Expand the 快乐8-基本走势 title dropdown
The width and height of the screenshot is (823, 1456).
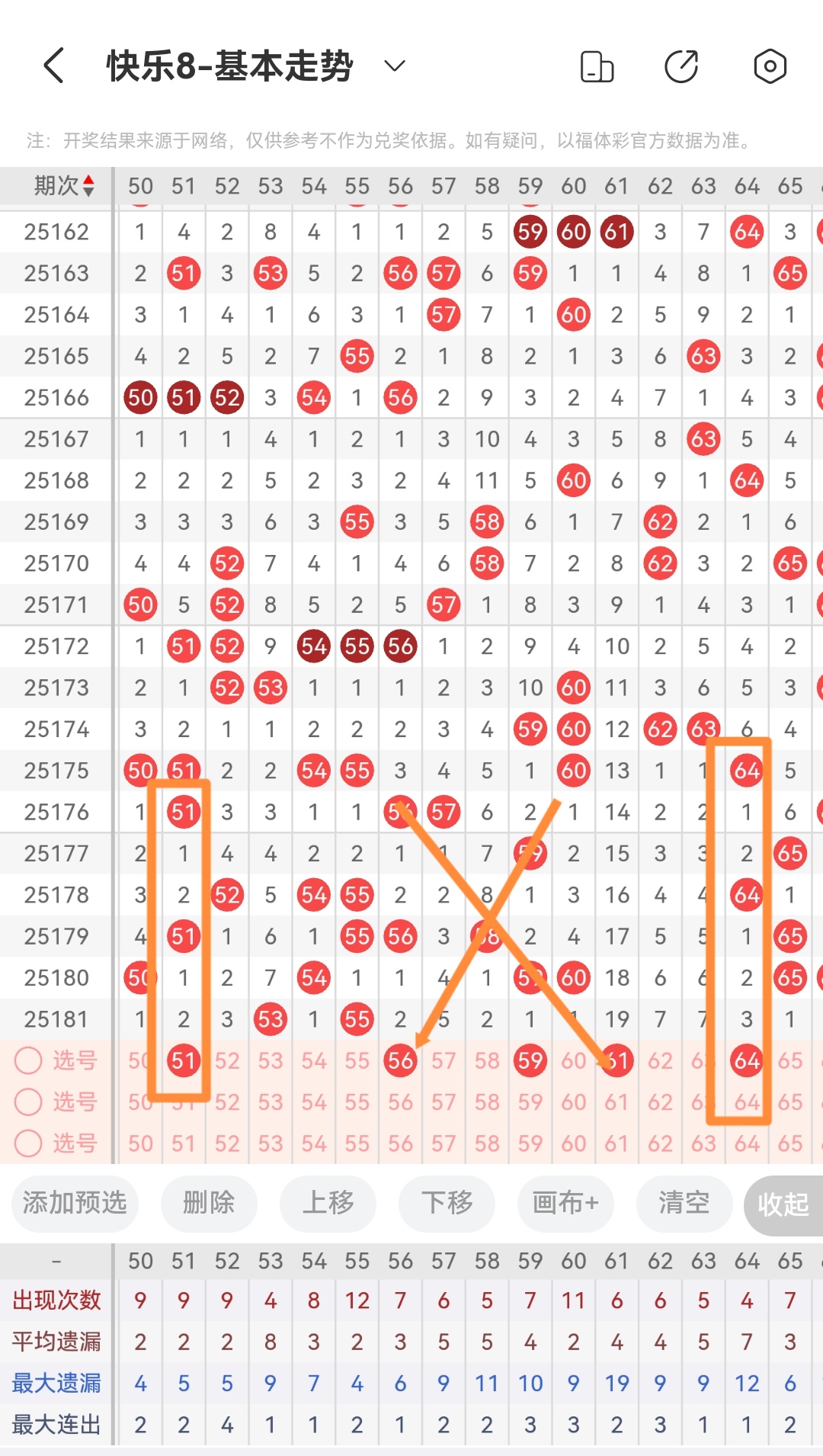click(394, 66)
